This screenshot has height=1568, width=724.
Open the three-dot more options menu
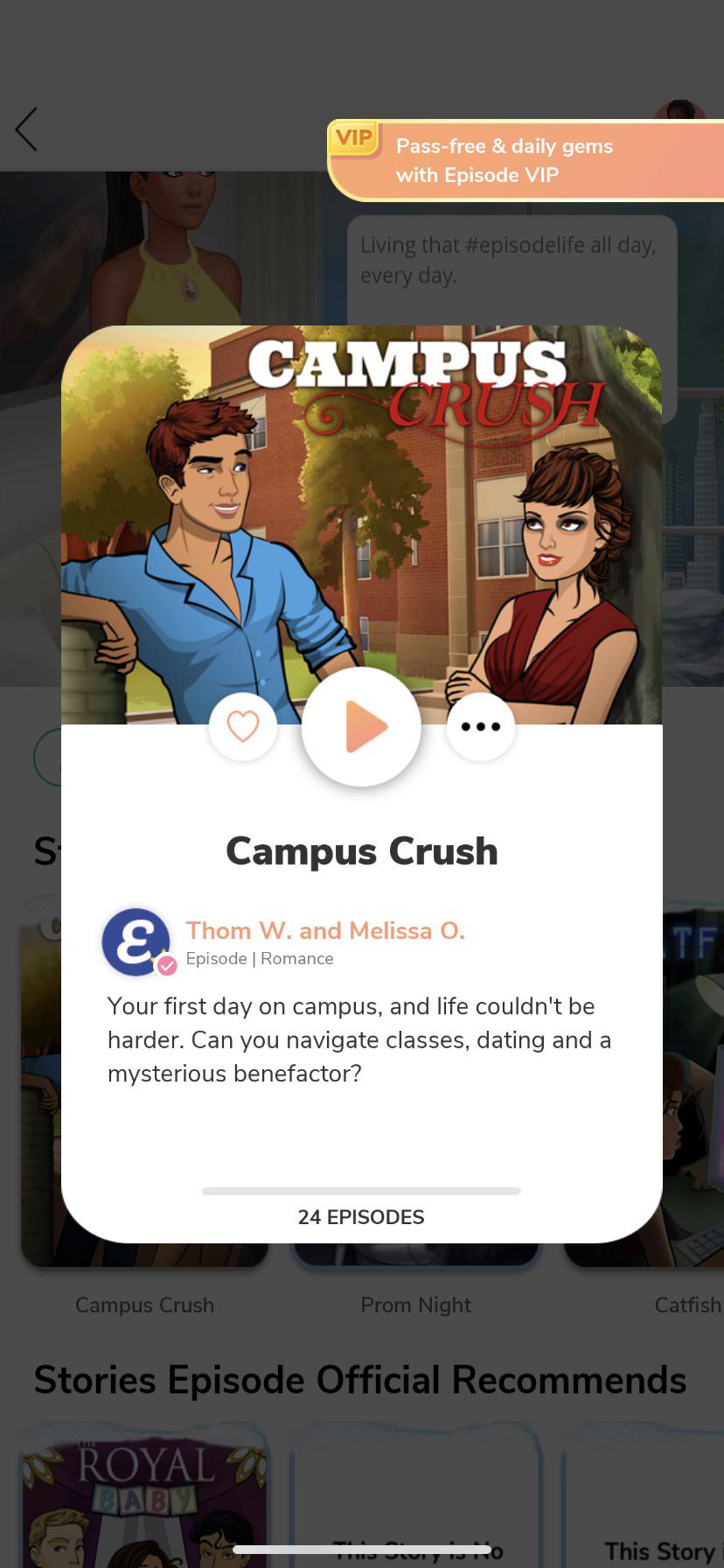480,726
